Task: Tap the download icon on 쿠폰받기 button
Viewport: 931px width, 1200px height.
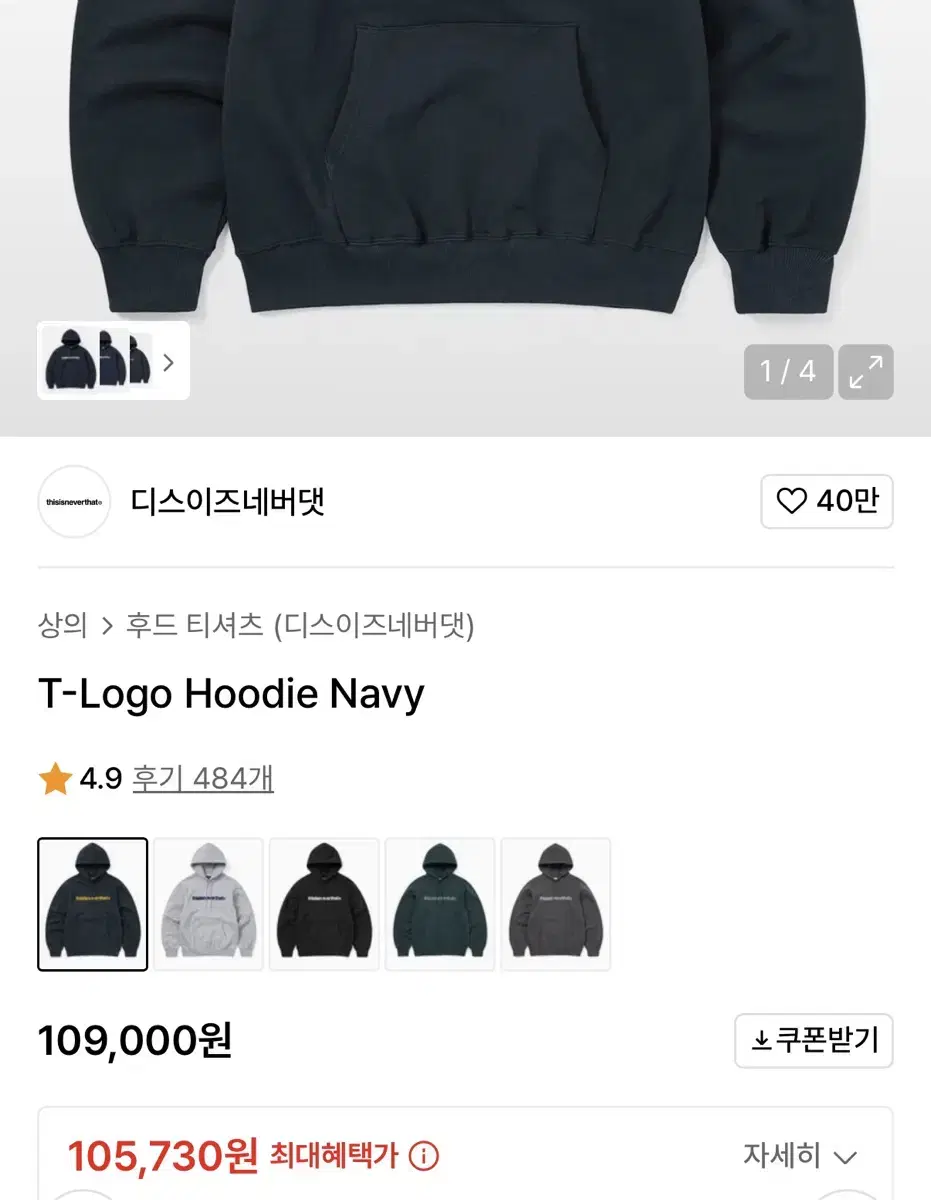Action: coord(759,1041)
